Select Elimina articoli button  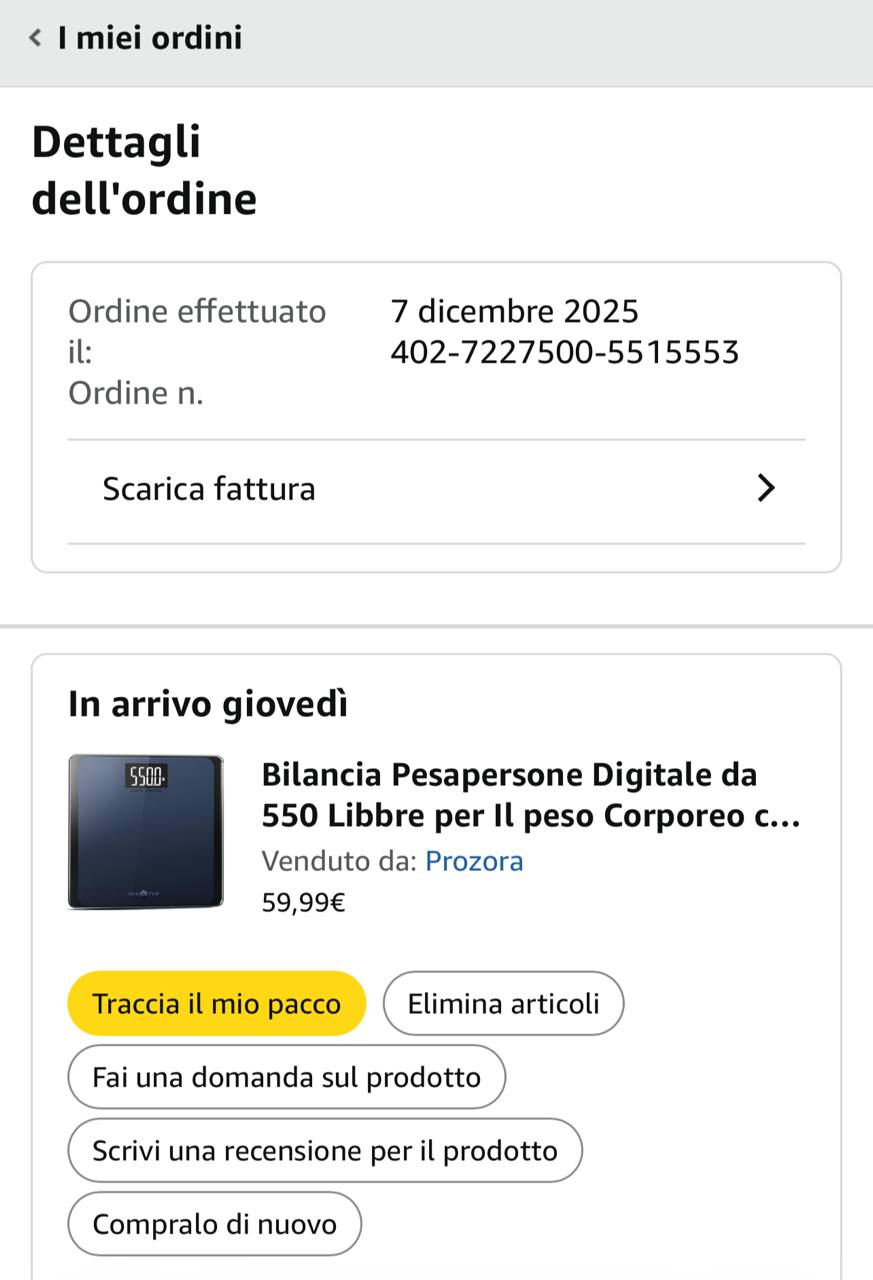(503, 1003)
